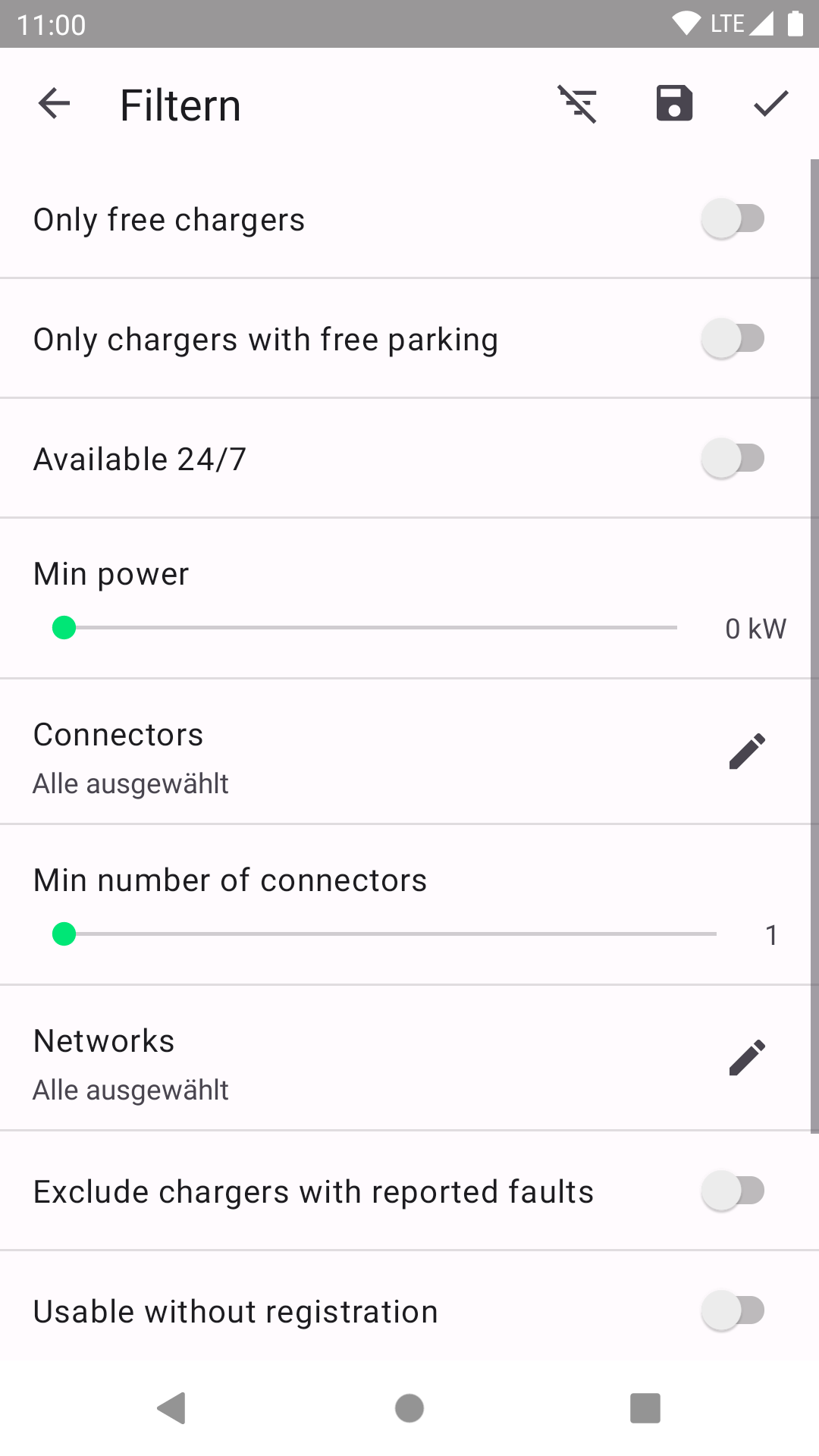Turn on Only chargers with free parking
Image resolution: width=819 pixels, height=1456 pixels.
(733, 339)
